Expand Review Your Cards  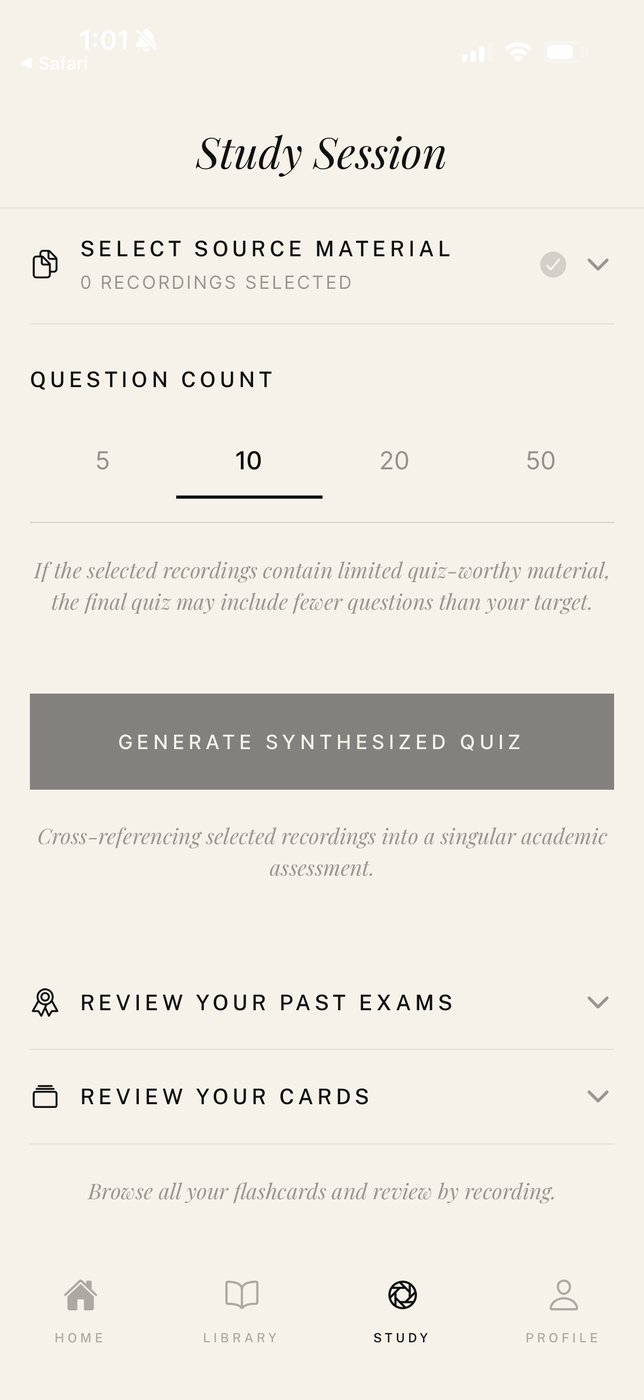point(321,1096)
